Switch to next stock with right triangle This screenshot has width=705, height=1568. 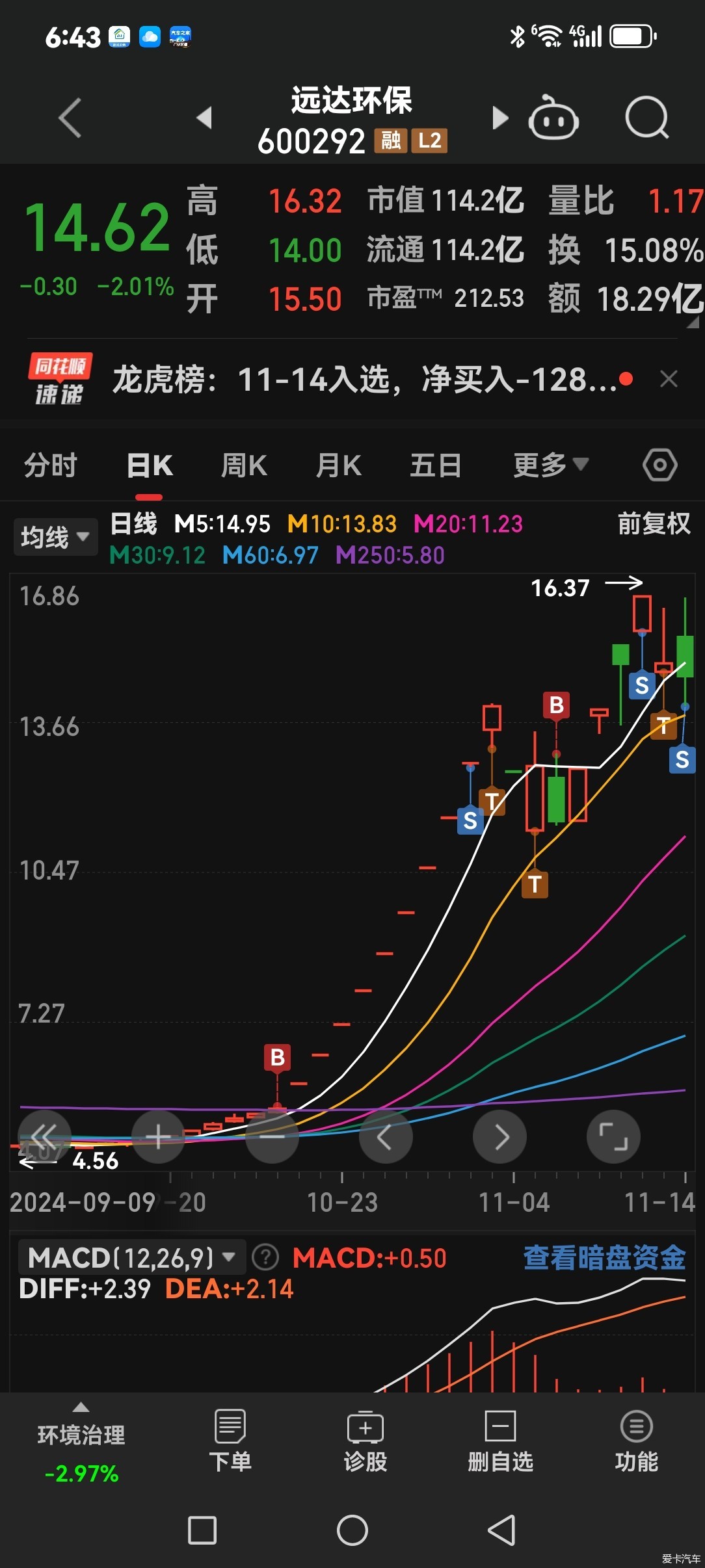click(x=499, y=118)
